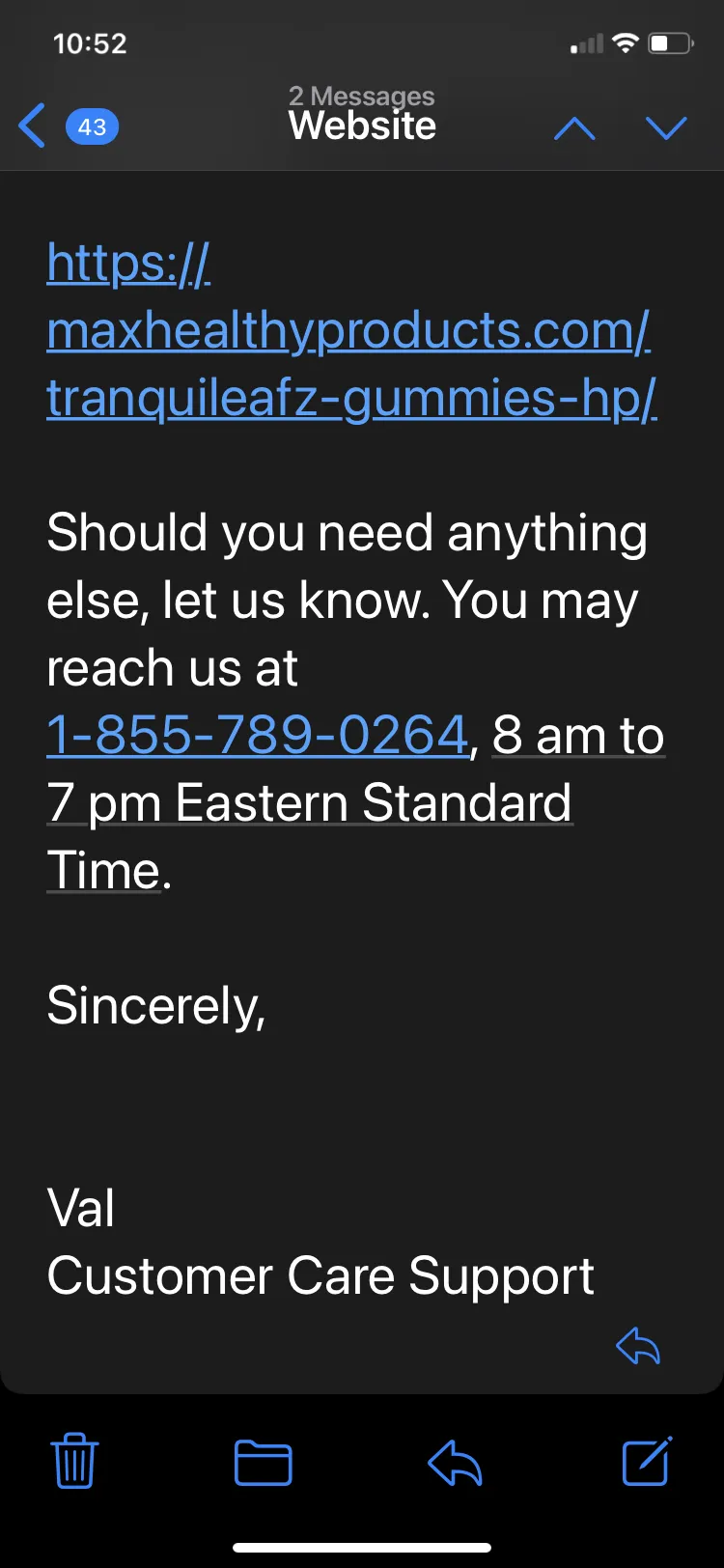The width and height of the screenshot is (724, 1568).
Task: Move this message to a folder
Action: (264, 1462)
